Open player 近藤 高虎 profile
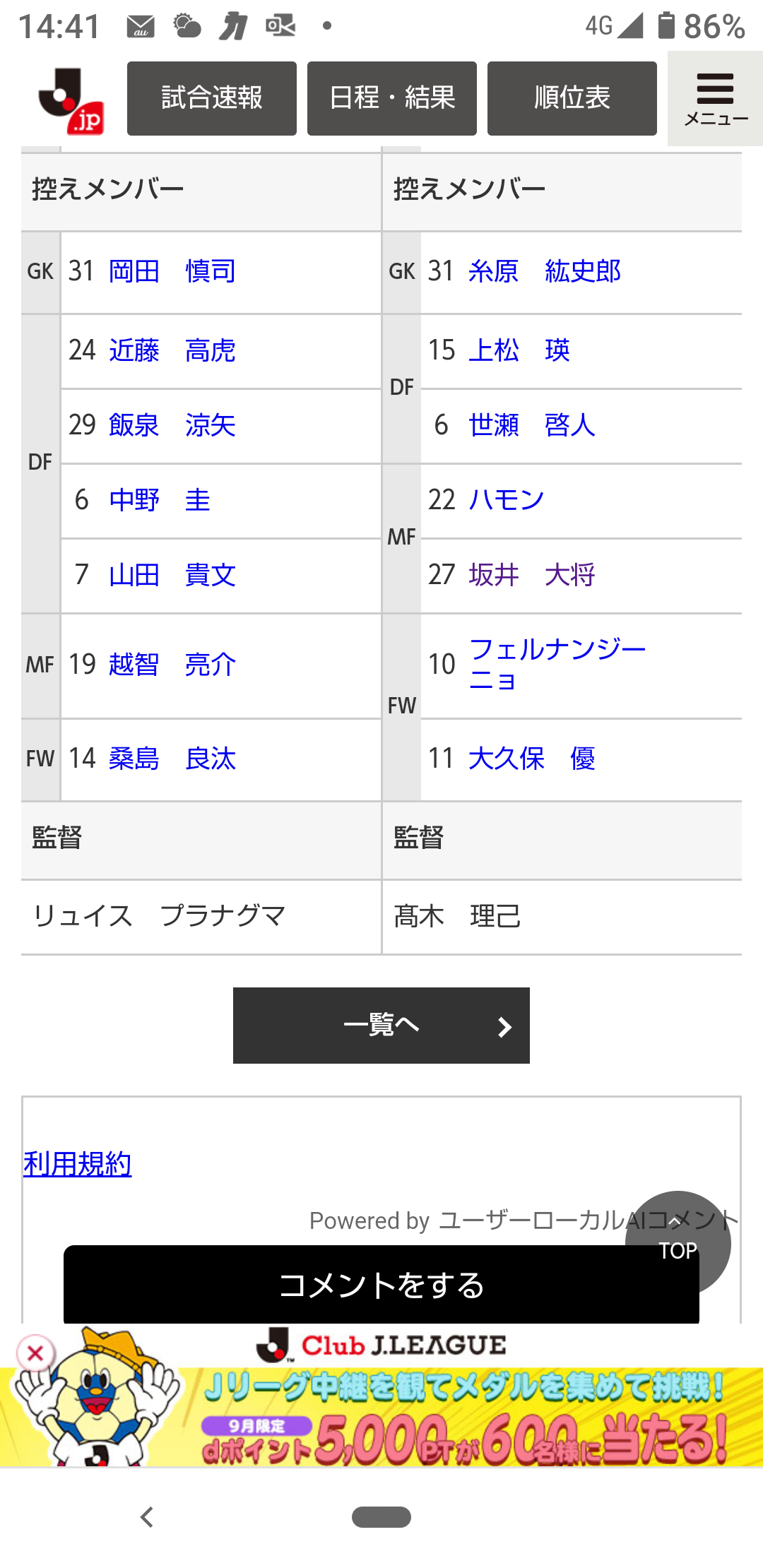Viewport: 763px width, 1568px height. pyautogui.click(x=172, y=350)
